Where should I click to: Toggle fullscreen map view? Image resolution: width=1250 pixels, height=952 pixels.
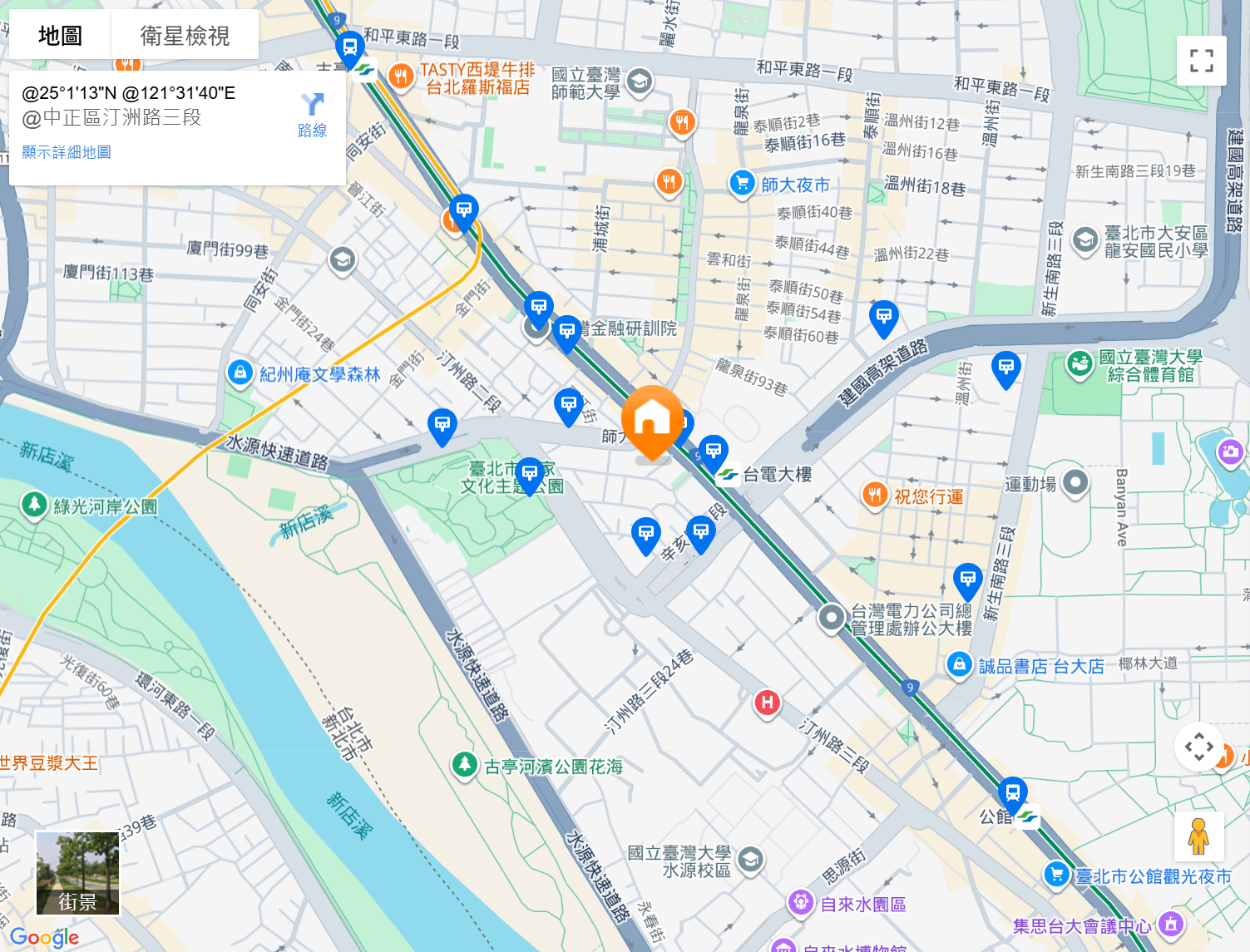1201,61
